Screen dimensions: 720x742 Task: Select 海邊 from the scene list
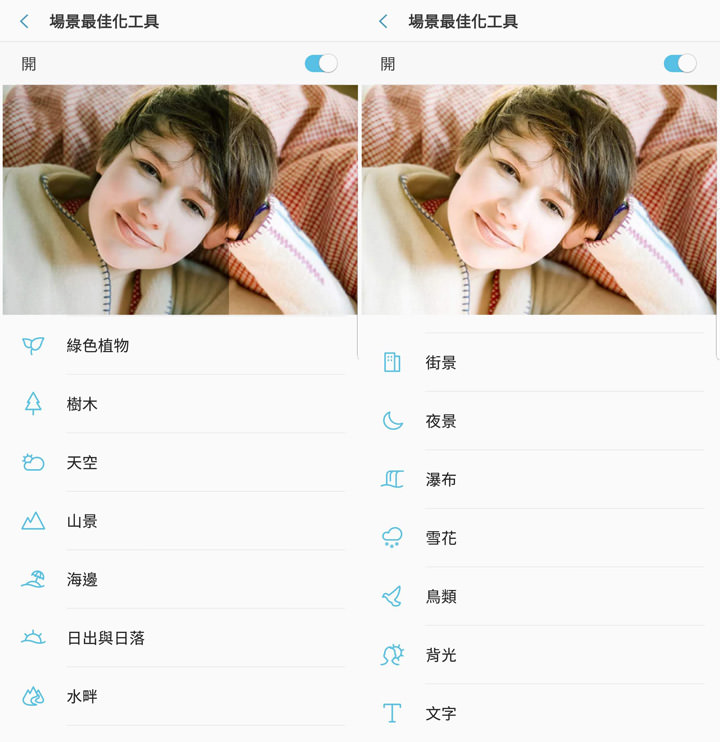pos(82,580)
